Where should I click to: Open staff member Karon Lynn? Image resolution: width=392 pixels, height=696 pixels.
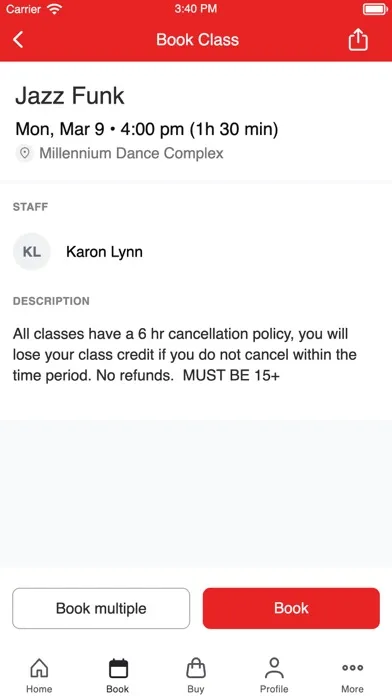click(78, 252)
